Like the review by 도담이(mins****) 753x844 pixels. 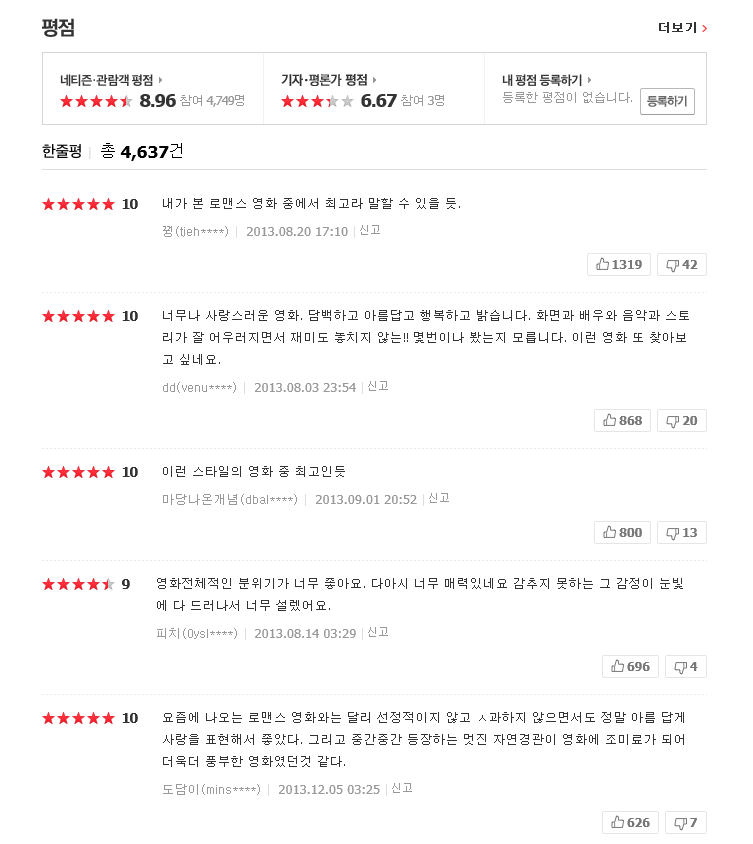[630, 822]
